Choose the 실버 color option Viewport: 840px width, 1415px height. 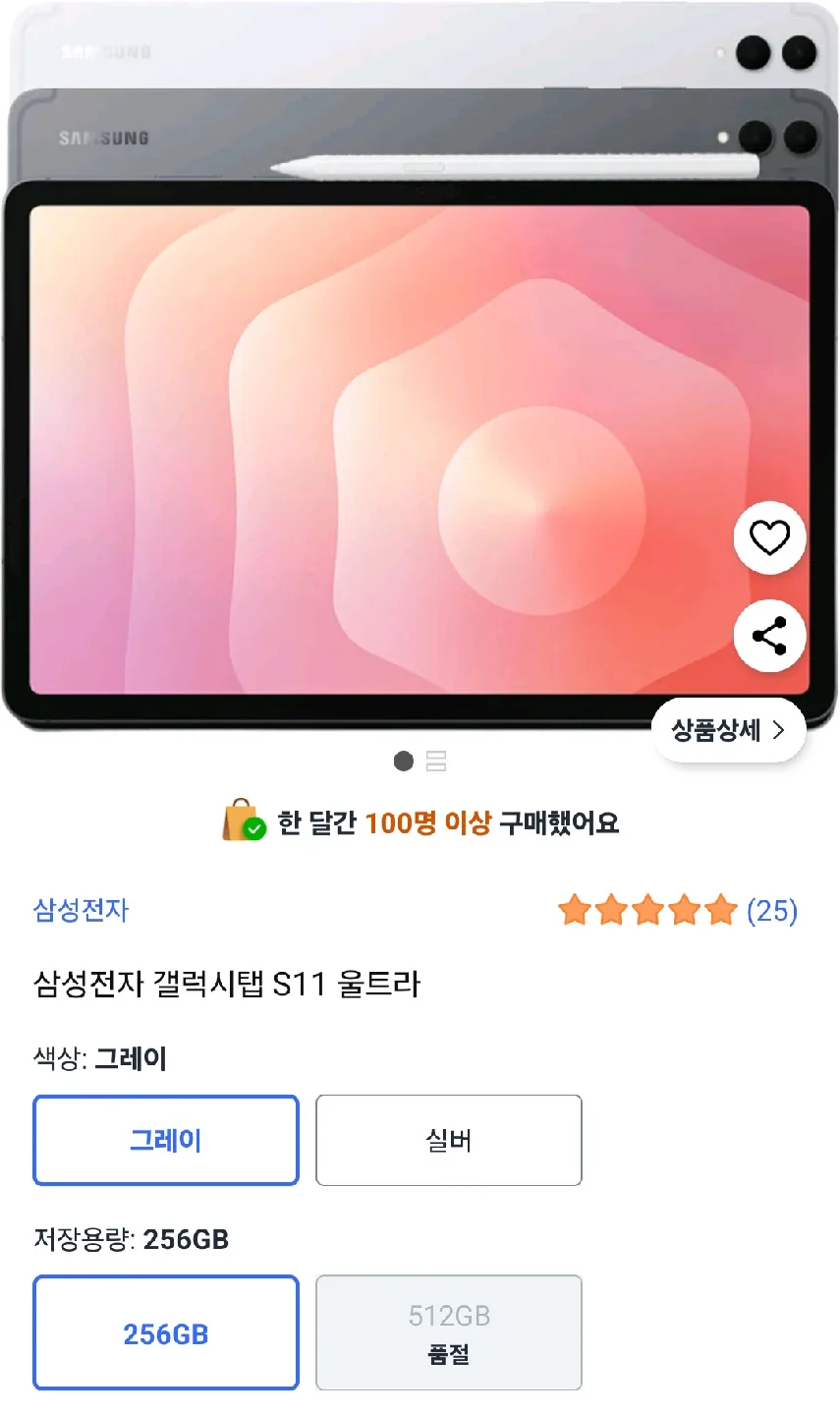pos(449,1140)
